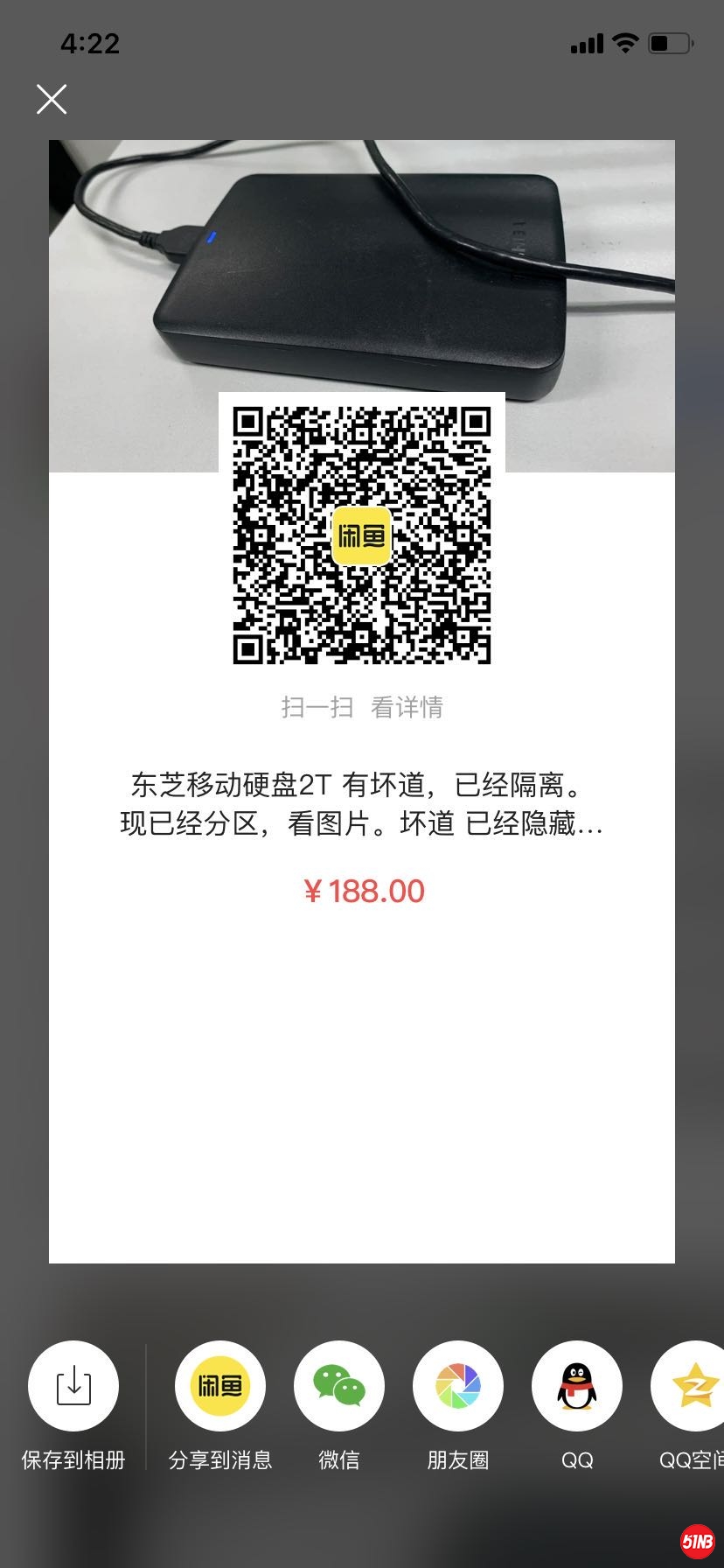Tap the white share card background
Screen dimensions: 724x1568
pos(363,1094)
